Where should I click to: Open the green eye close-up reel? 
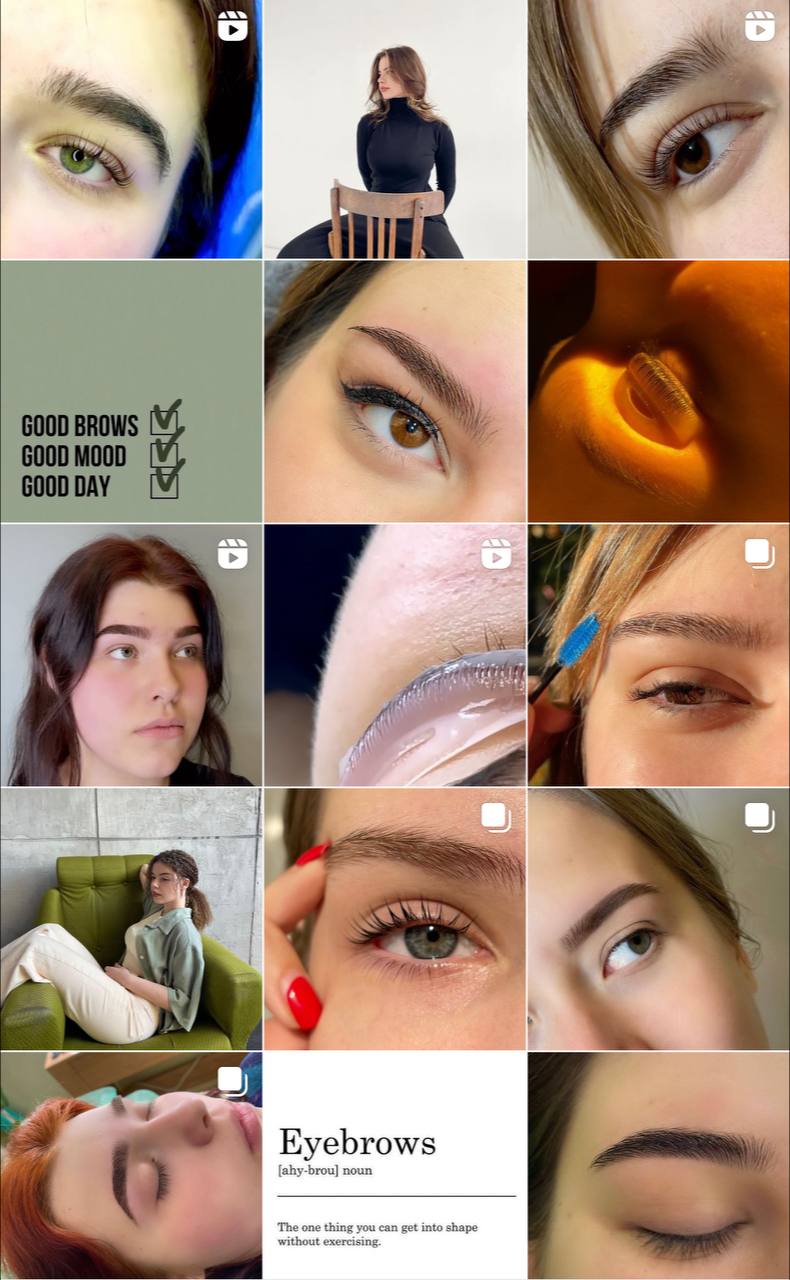coord(131,129)
